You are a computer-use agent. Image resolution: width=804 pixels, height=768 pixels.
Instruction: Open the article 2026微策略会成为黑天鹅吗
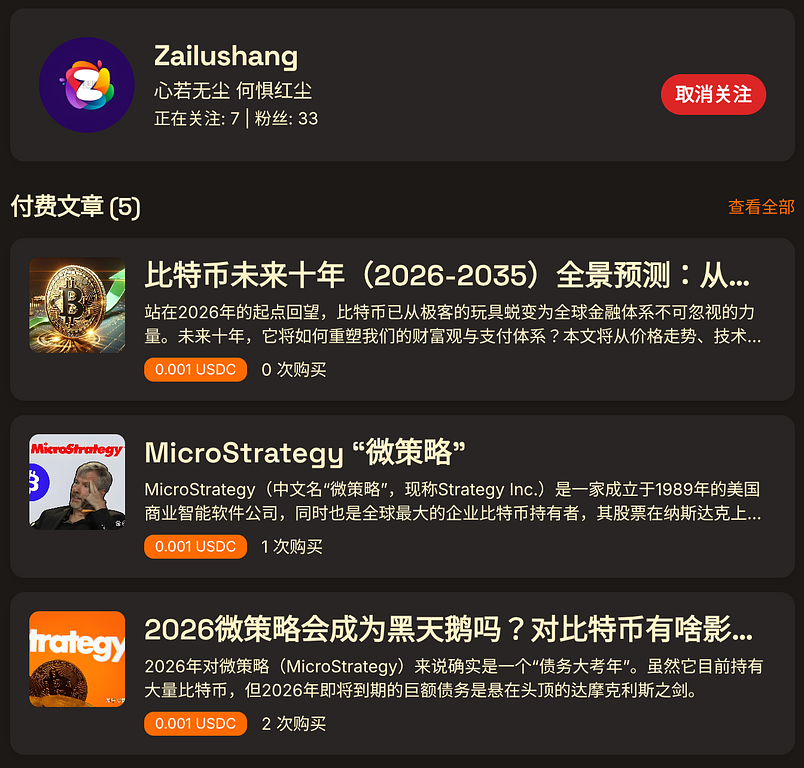tap(447, 629)
